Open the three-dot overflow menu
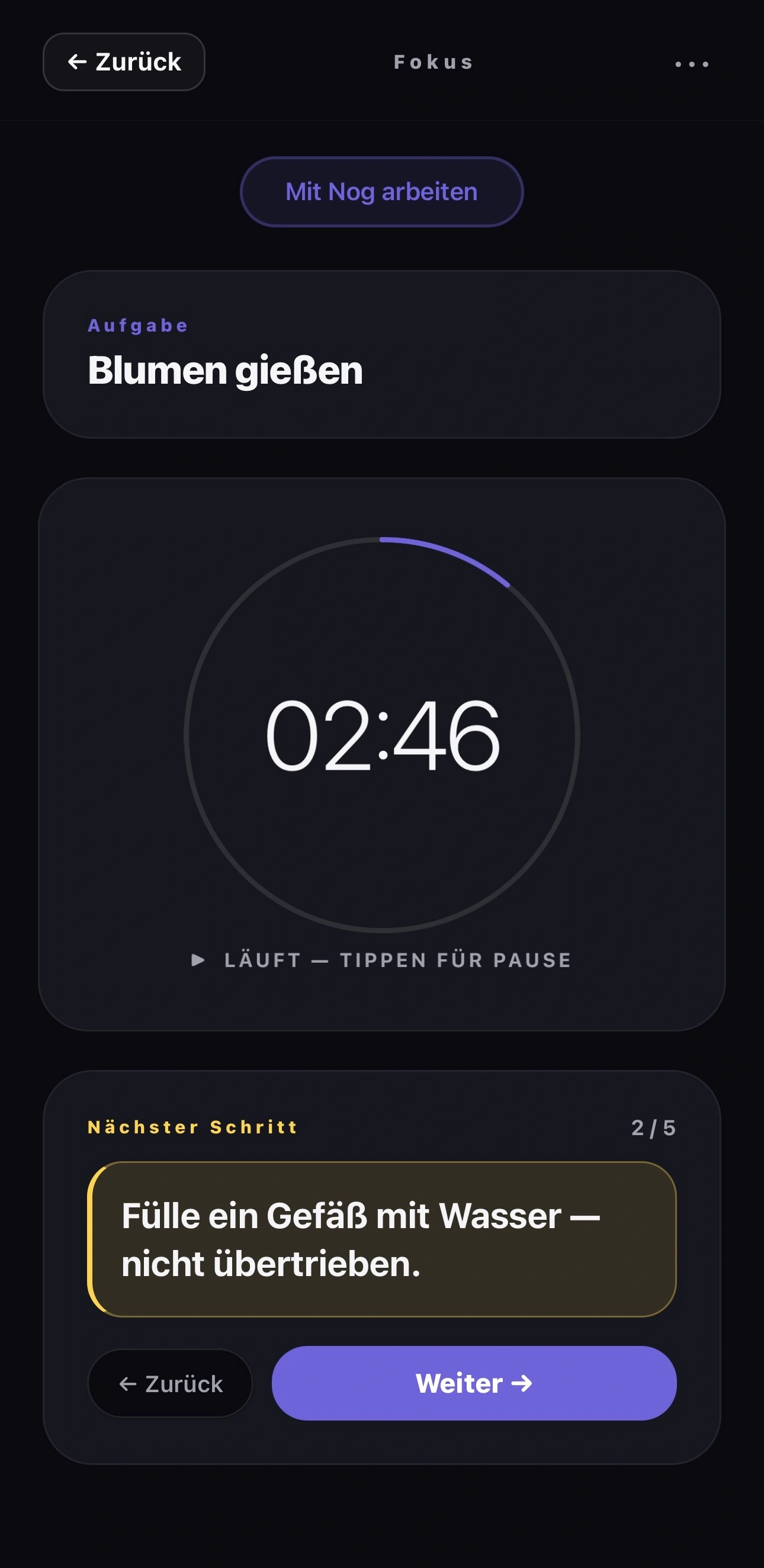Image resolution: width=764 pixels, height=1568 pixels. [692, 63]
